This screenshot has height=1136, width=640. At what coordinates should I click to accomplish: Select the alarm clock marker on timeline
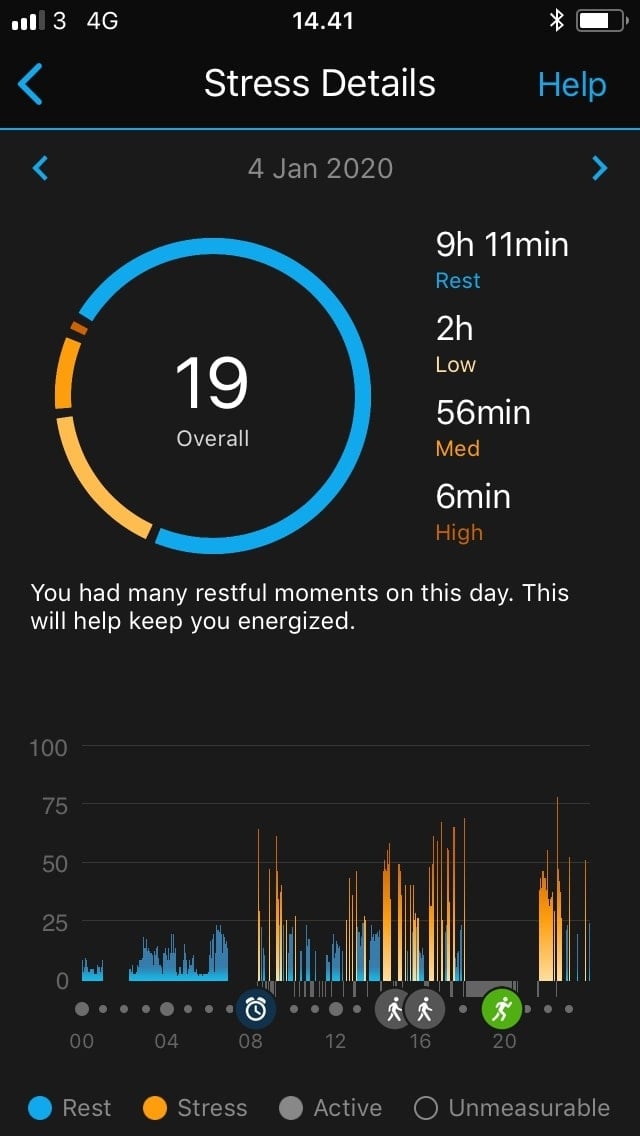tap(256, 1008)
